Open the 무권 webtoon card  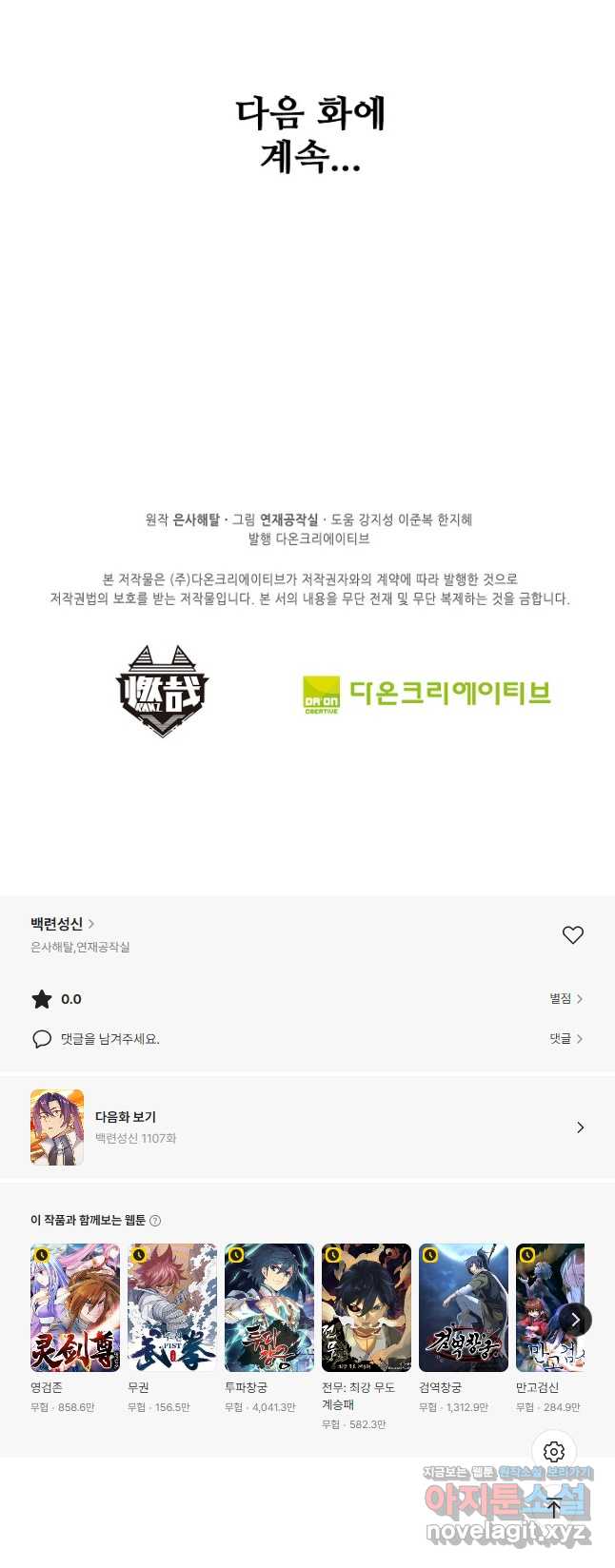click(172, 1307)
